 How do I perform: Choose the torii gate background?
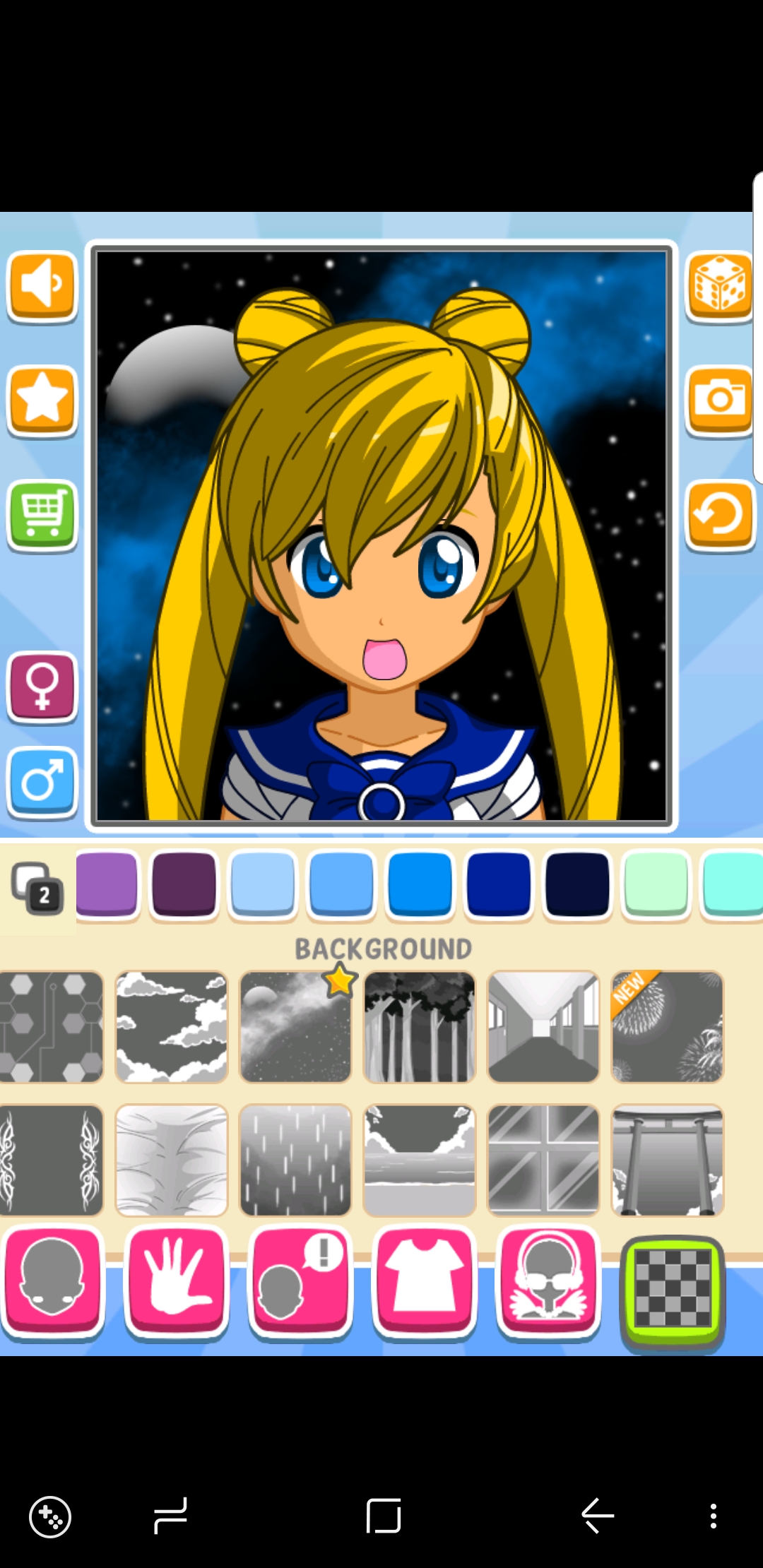(668, 1160)
